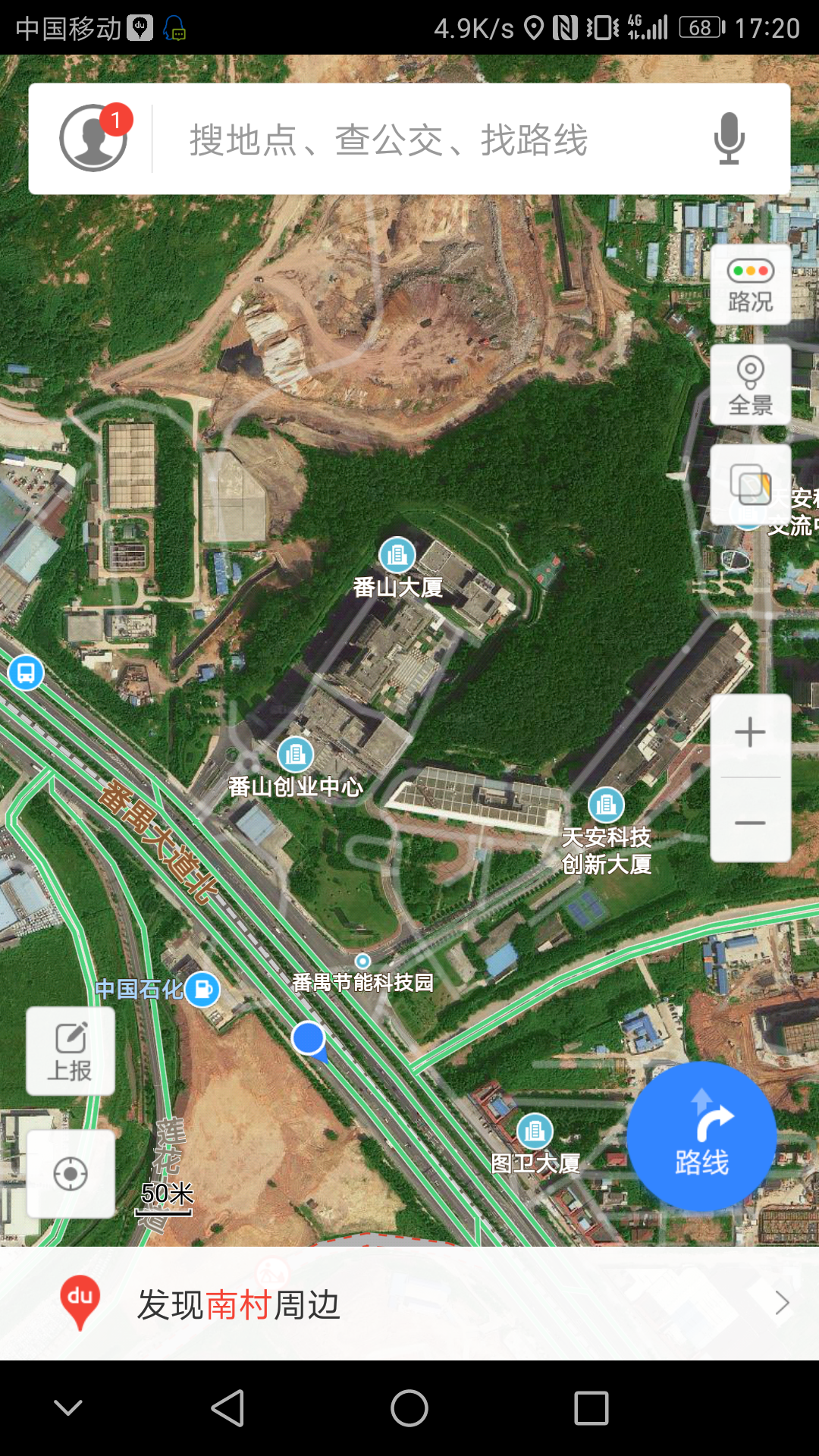Recenter map on my location
The height and width of the screenshot is (1456, 819).
click(x=71, y=1174)
